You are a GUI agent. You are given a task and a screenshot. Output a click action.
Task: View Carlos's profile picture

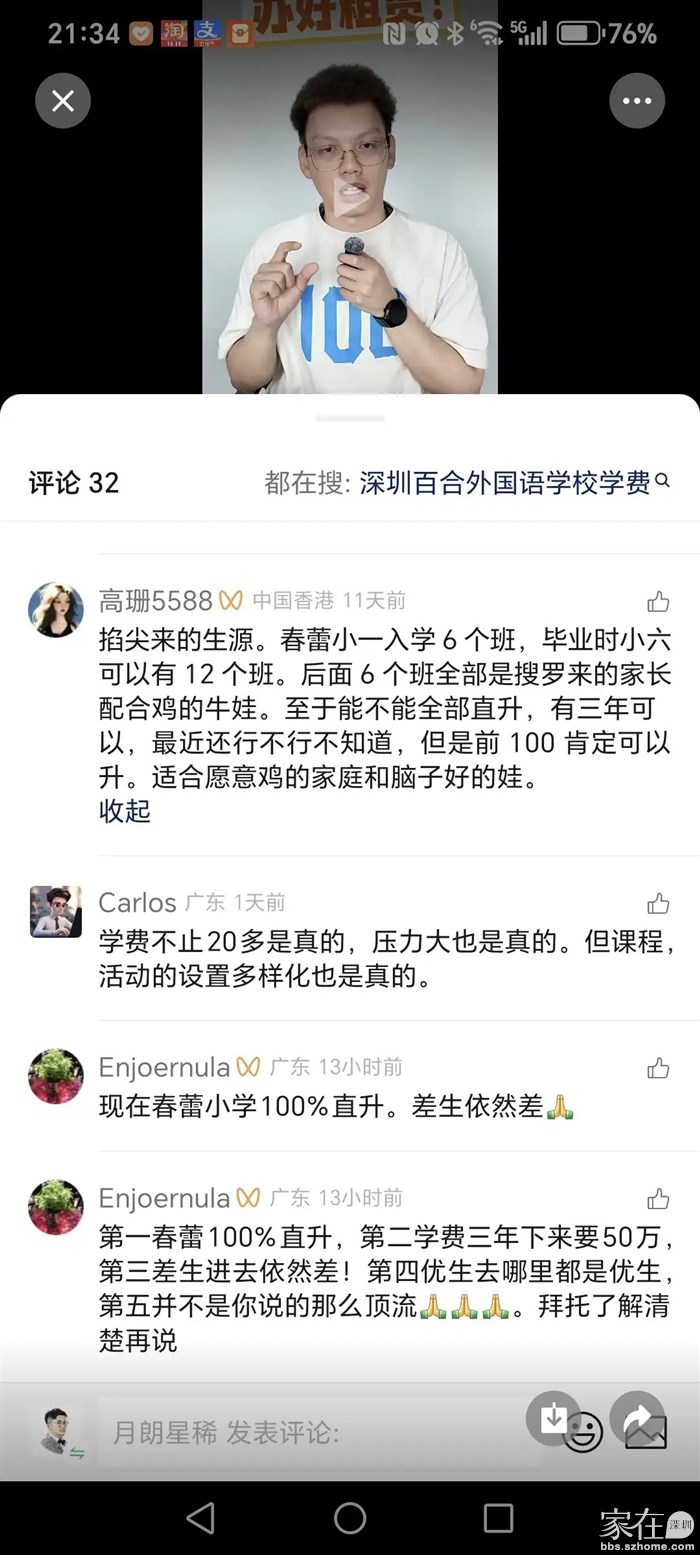click(x=56, y=911)
